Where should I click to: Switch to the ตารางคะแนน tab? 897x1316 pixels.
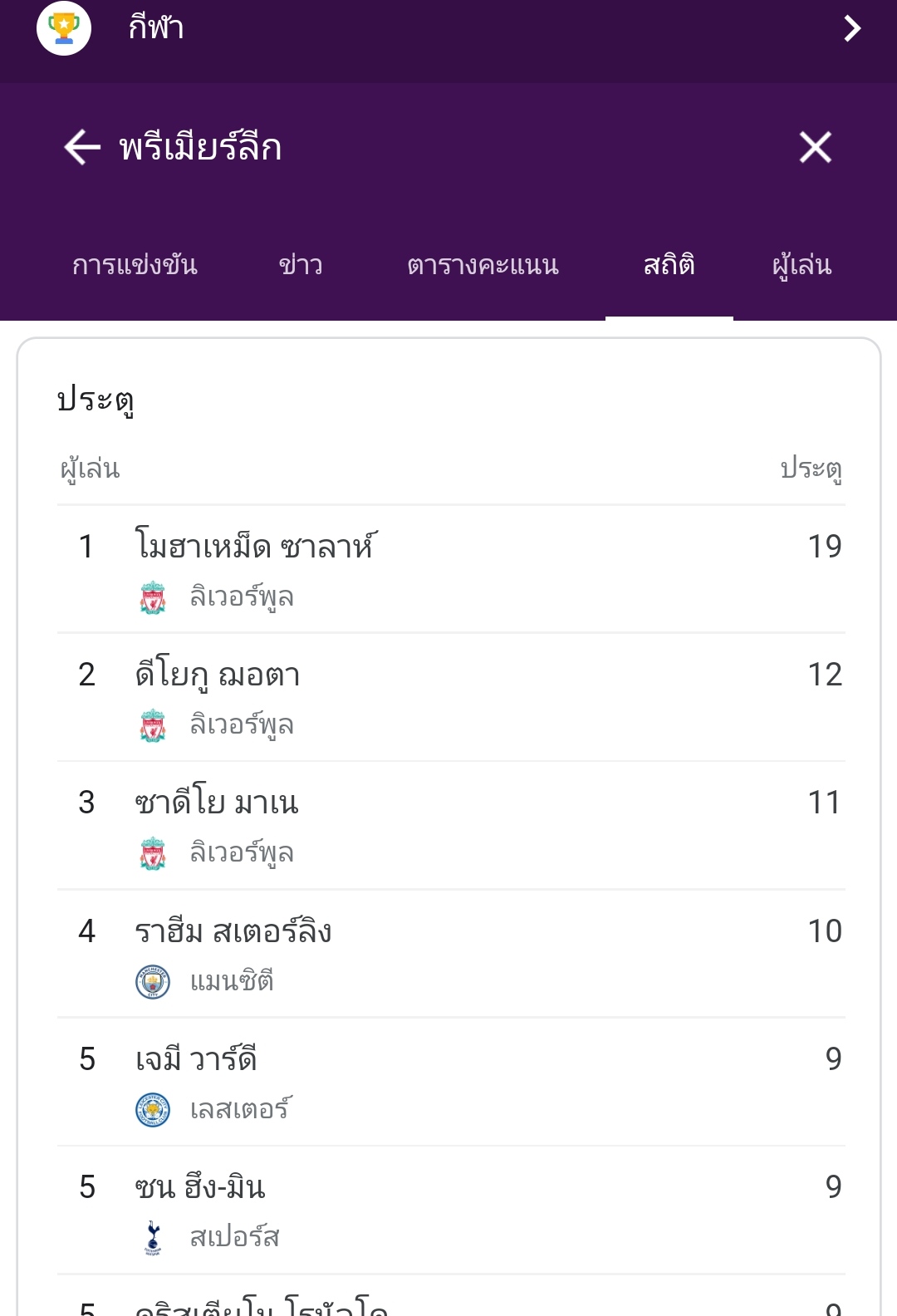click(x=483, y=266)
